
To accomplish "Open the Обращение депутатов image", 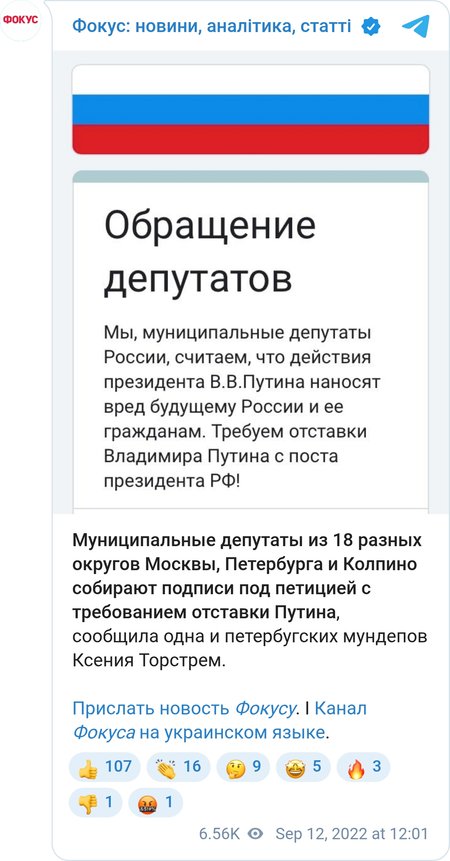I will [250, 285].
